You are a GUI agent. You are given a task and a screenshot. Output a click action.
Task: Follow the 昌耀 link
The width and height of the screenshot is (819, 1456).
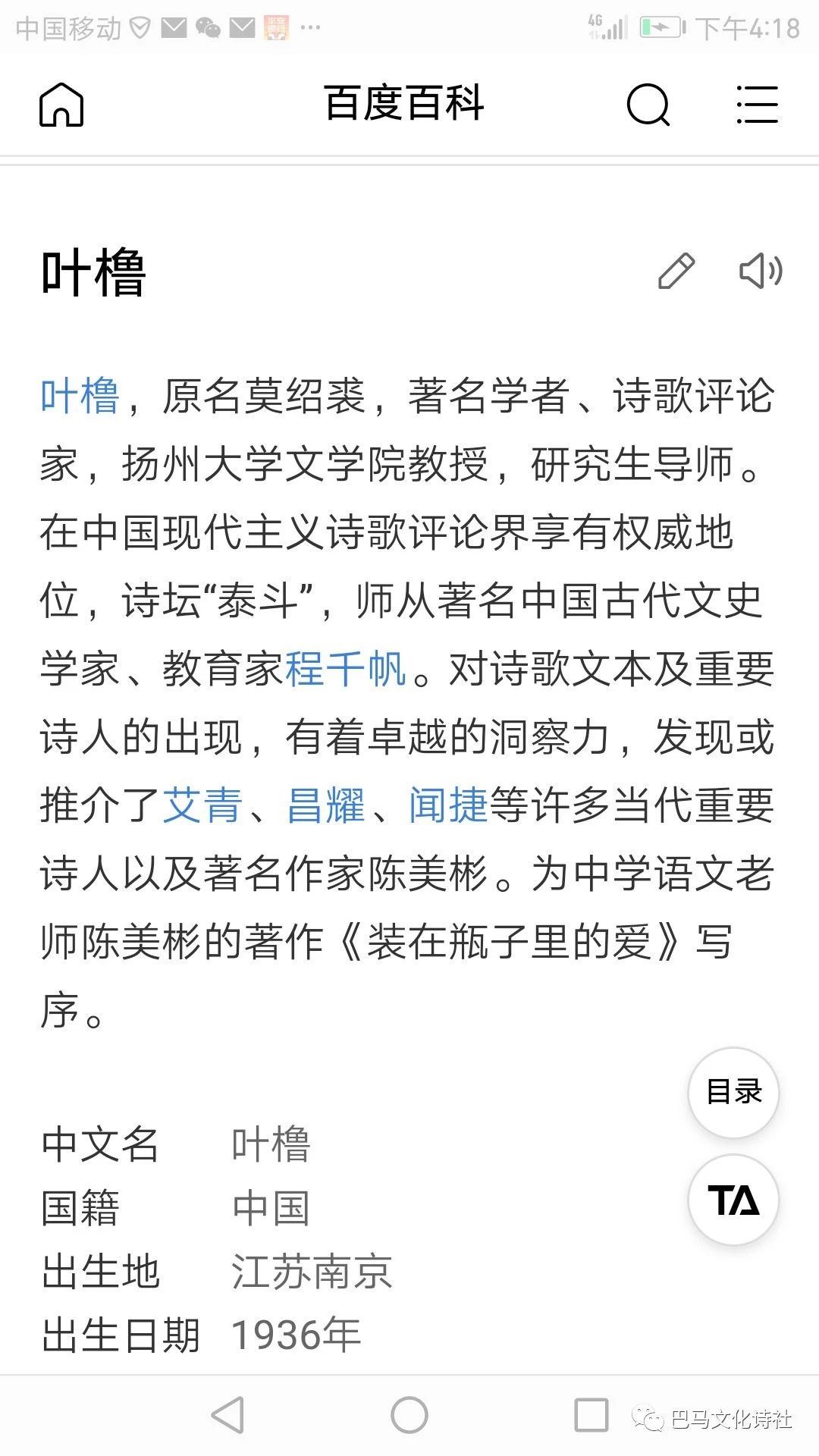coord(326,805)
